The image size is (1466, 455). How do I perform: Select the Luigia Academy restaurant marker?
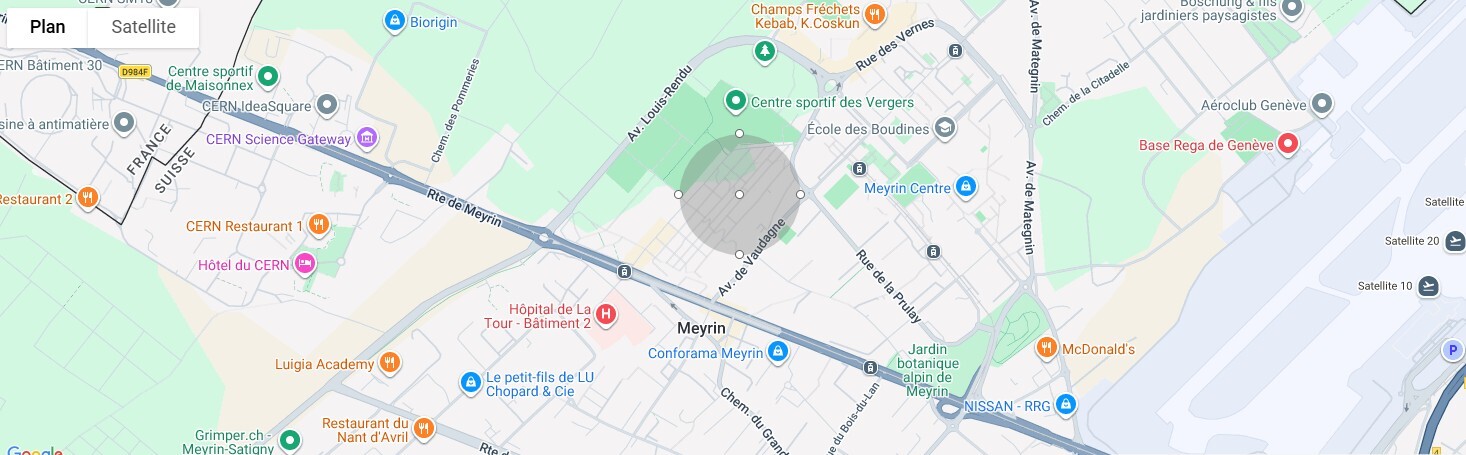390,363
